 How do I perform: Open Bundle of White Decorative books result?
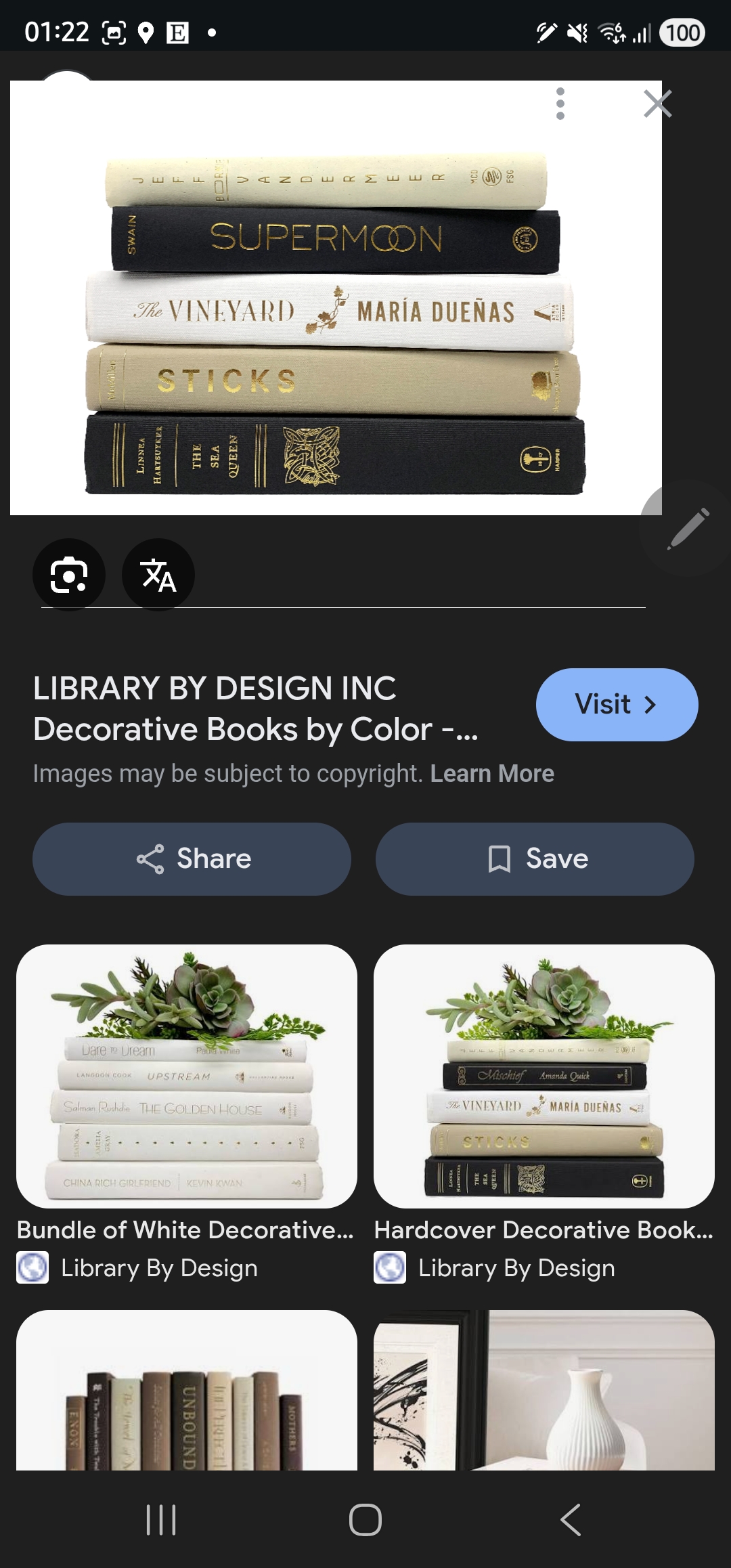pyautogui.click(x=187, y=1076)
